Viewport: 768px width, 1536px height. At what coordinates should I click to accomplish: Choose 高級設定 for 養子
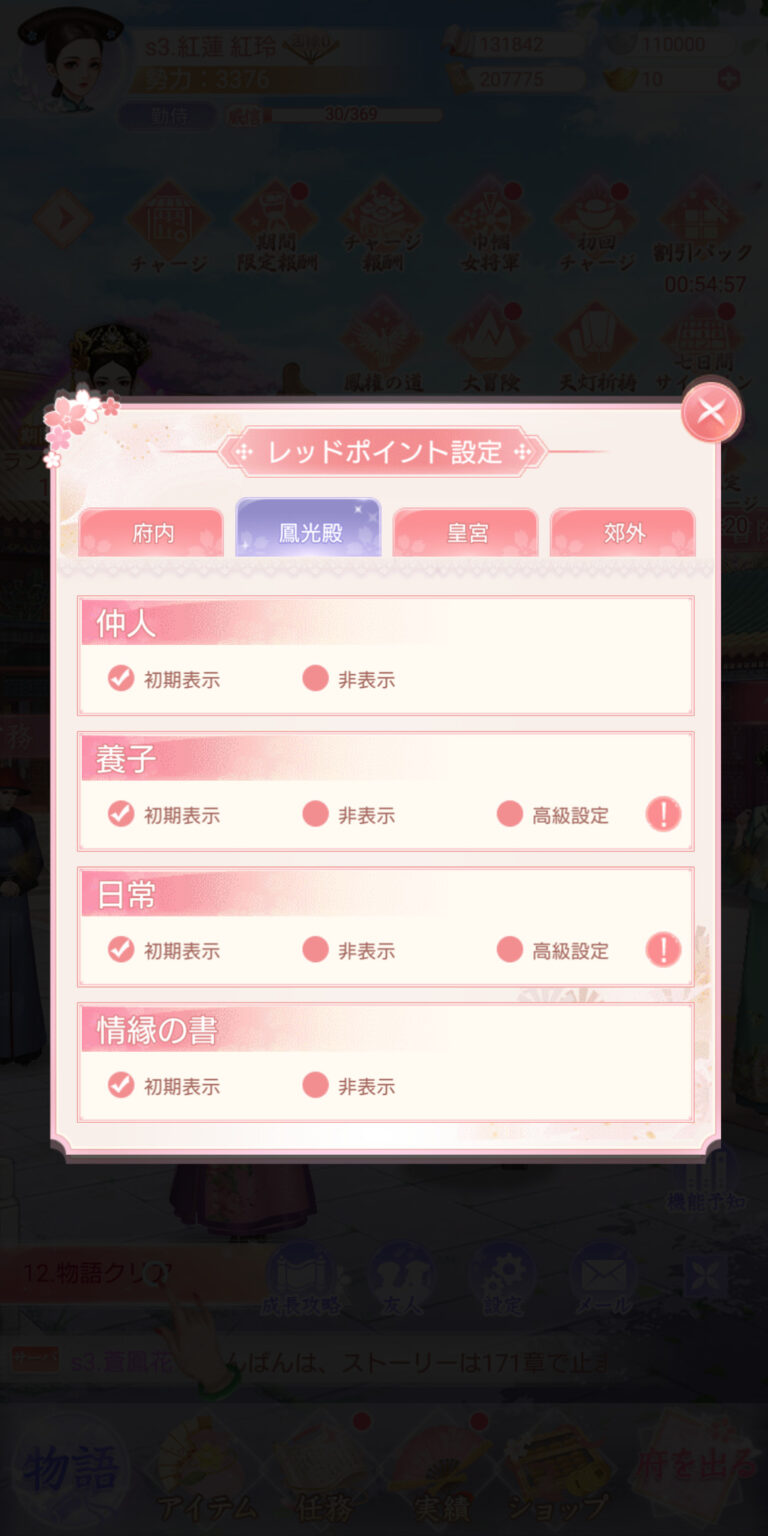pos(510,815)
